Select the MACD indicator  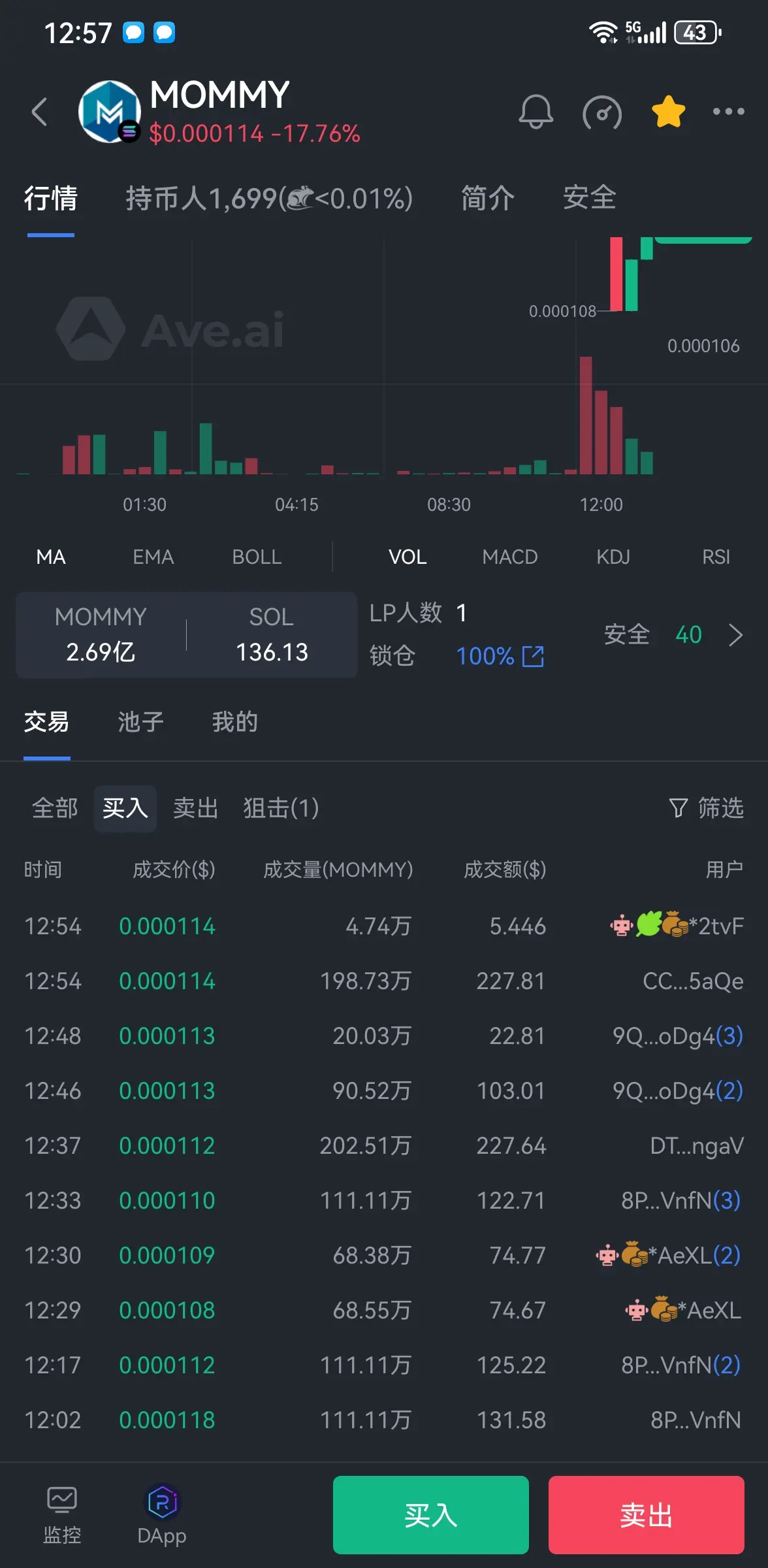coord(510,557)
